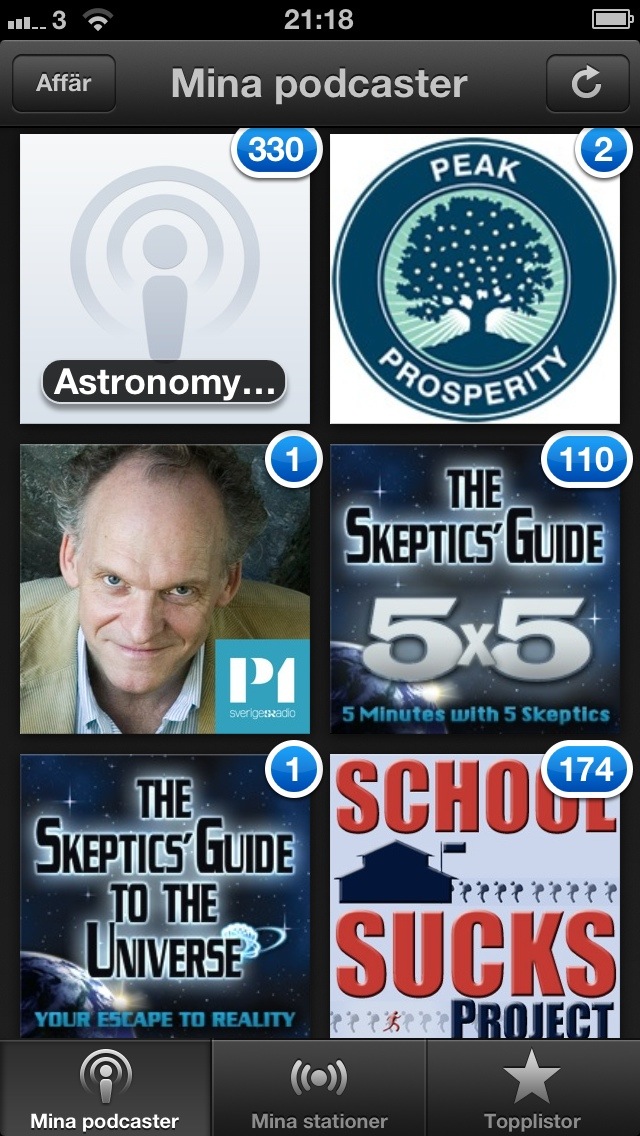Switch to the Topplistor tab

532,1090
